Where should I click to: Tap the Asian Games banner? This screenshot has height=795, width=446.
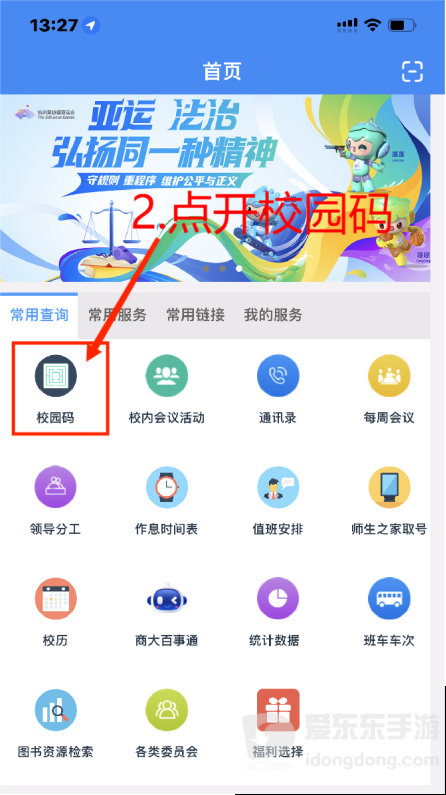[x=215, y=188]
